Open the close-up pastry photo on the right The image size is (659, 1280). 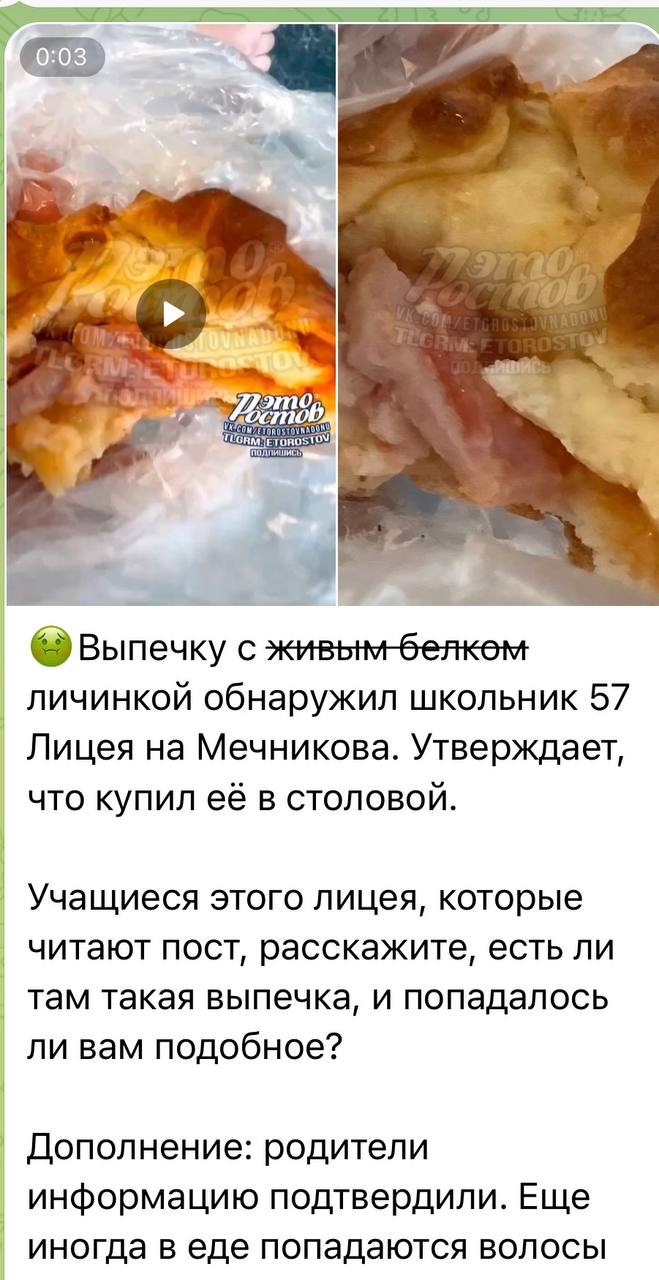coord(498,314)
